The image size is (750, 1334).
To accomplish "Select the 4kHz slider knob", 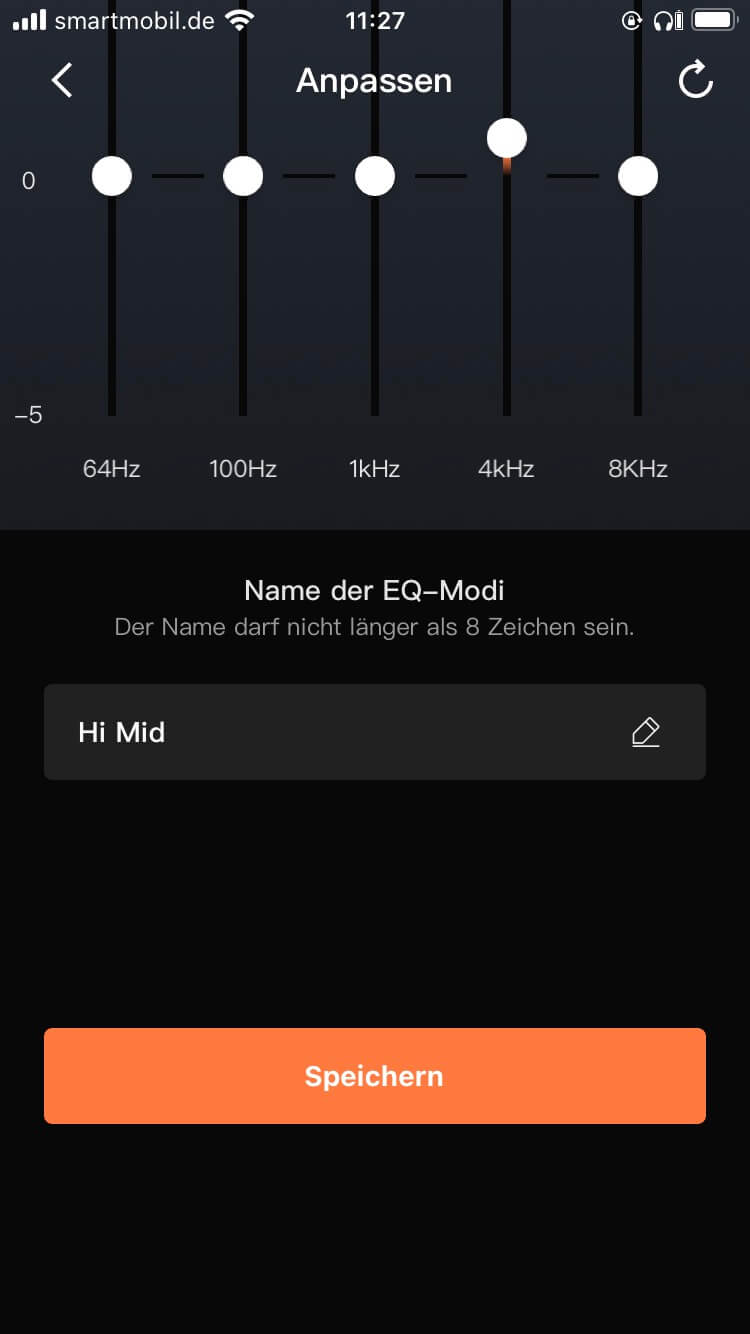I will point(507,138).
